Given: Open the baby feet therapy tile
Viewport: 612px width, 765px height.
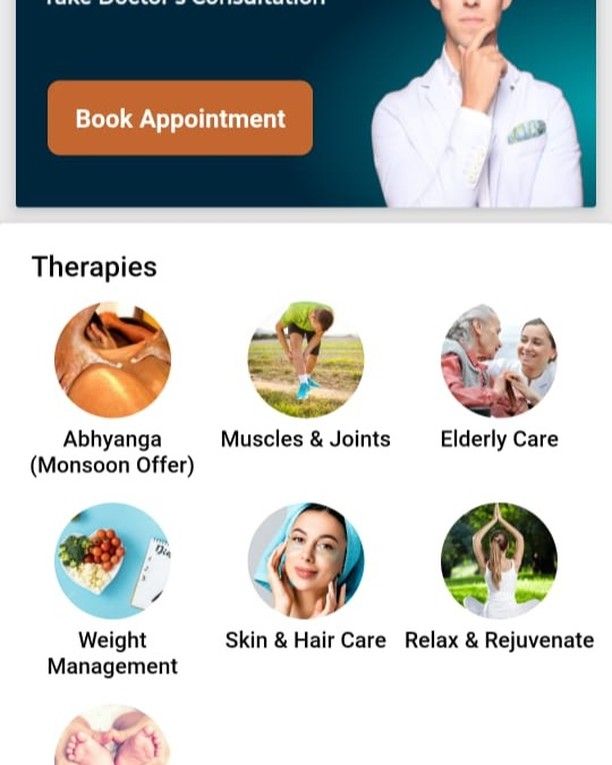Looking at the screenshot, I should pos(112,738).
